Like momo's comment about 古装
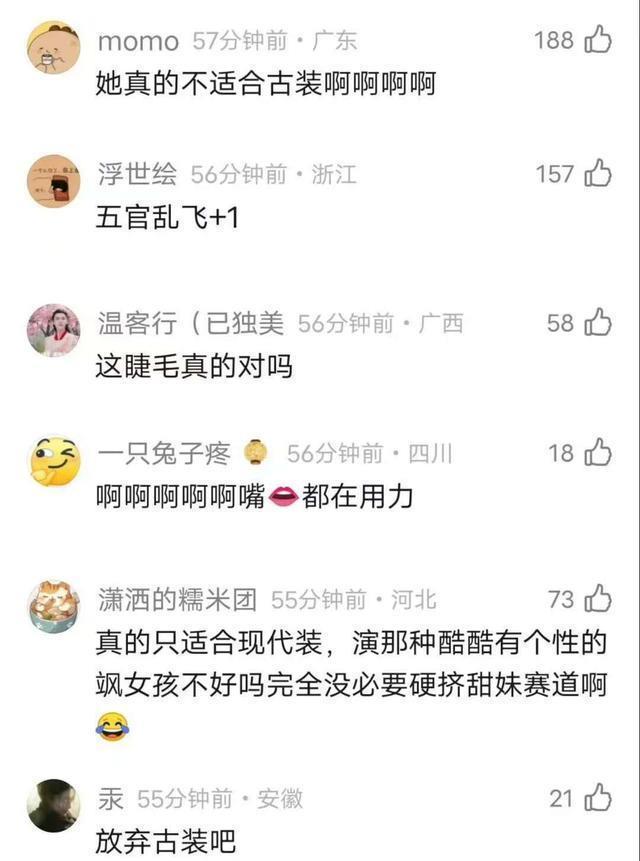 click(598, 40)
